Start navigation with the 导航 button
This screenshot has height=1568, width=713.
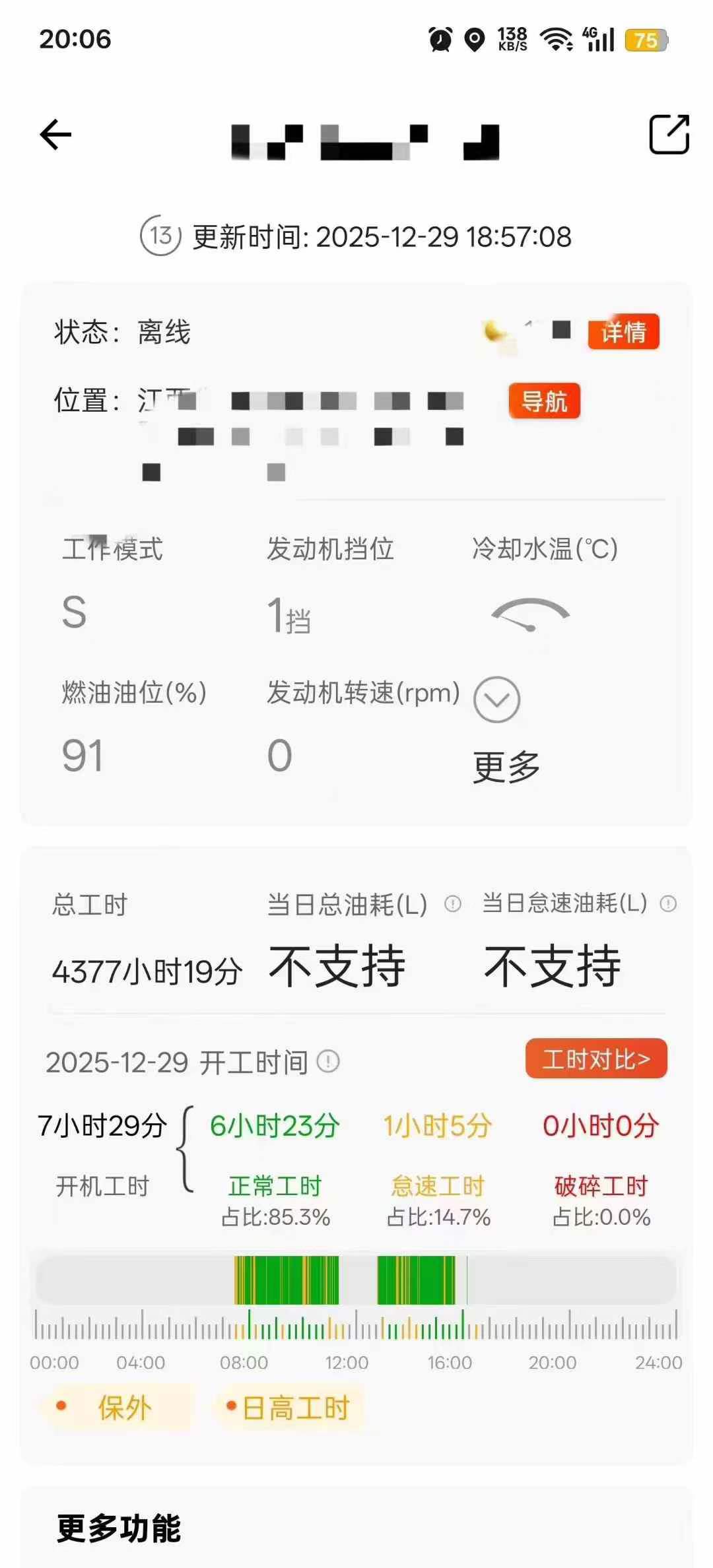coord(544,401)
